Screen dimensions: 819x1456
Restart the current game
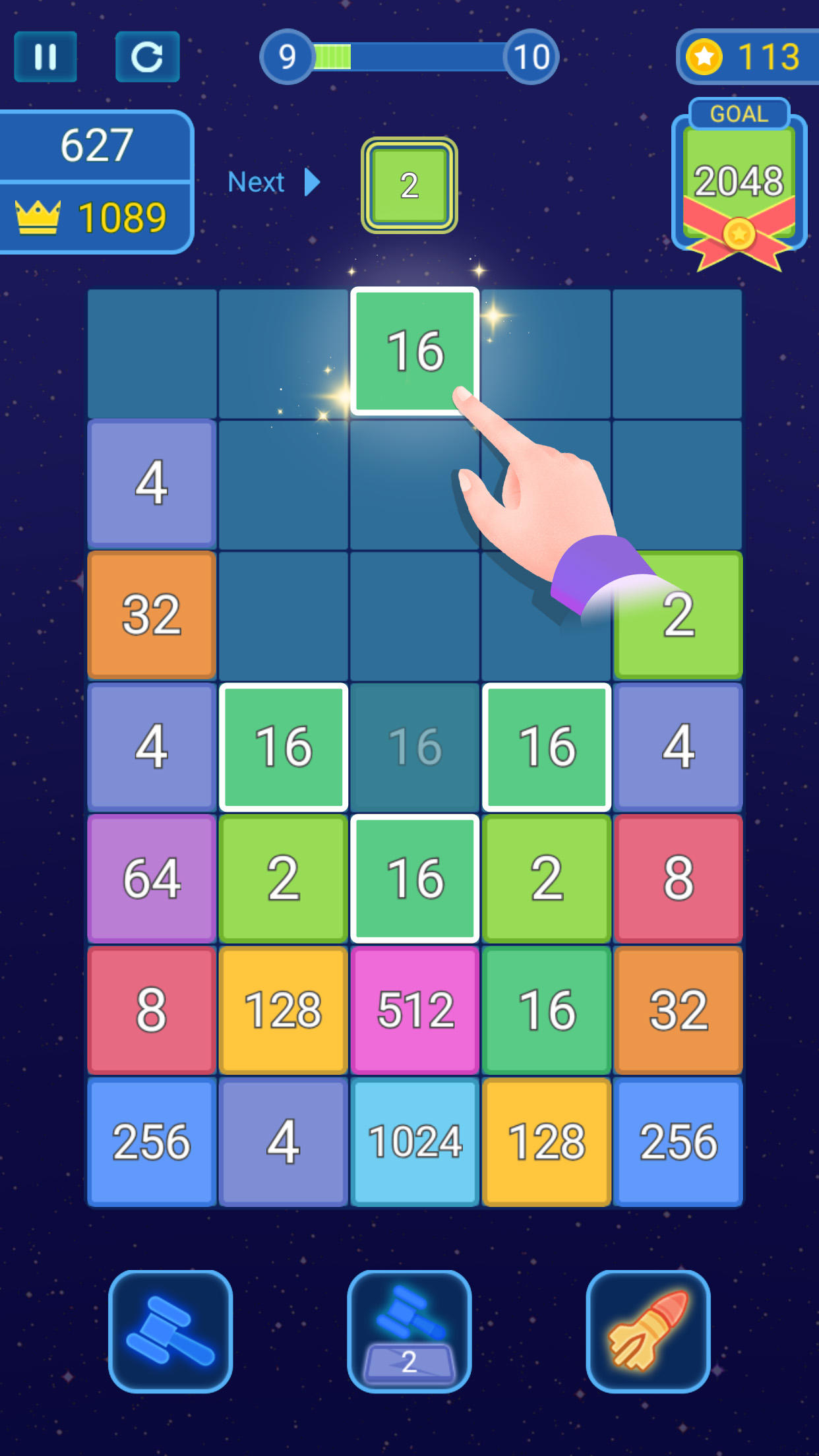[147, 57]
